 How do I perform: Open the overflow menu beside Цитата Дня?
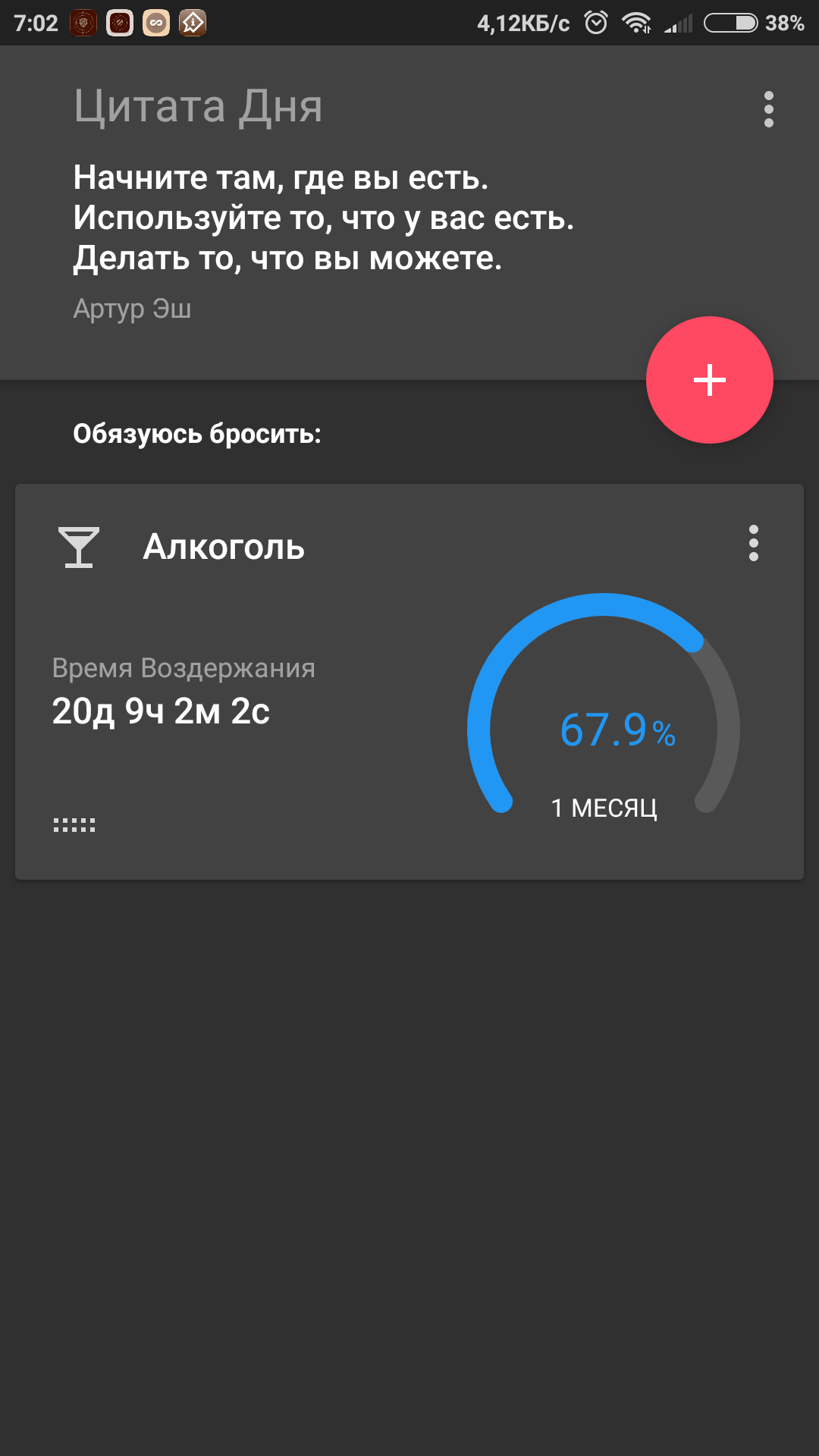pyautogui.click(x=768, y=110)
